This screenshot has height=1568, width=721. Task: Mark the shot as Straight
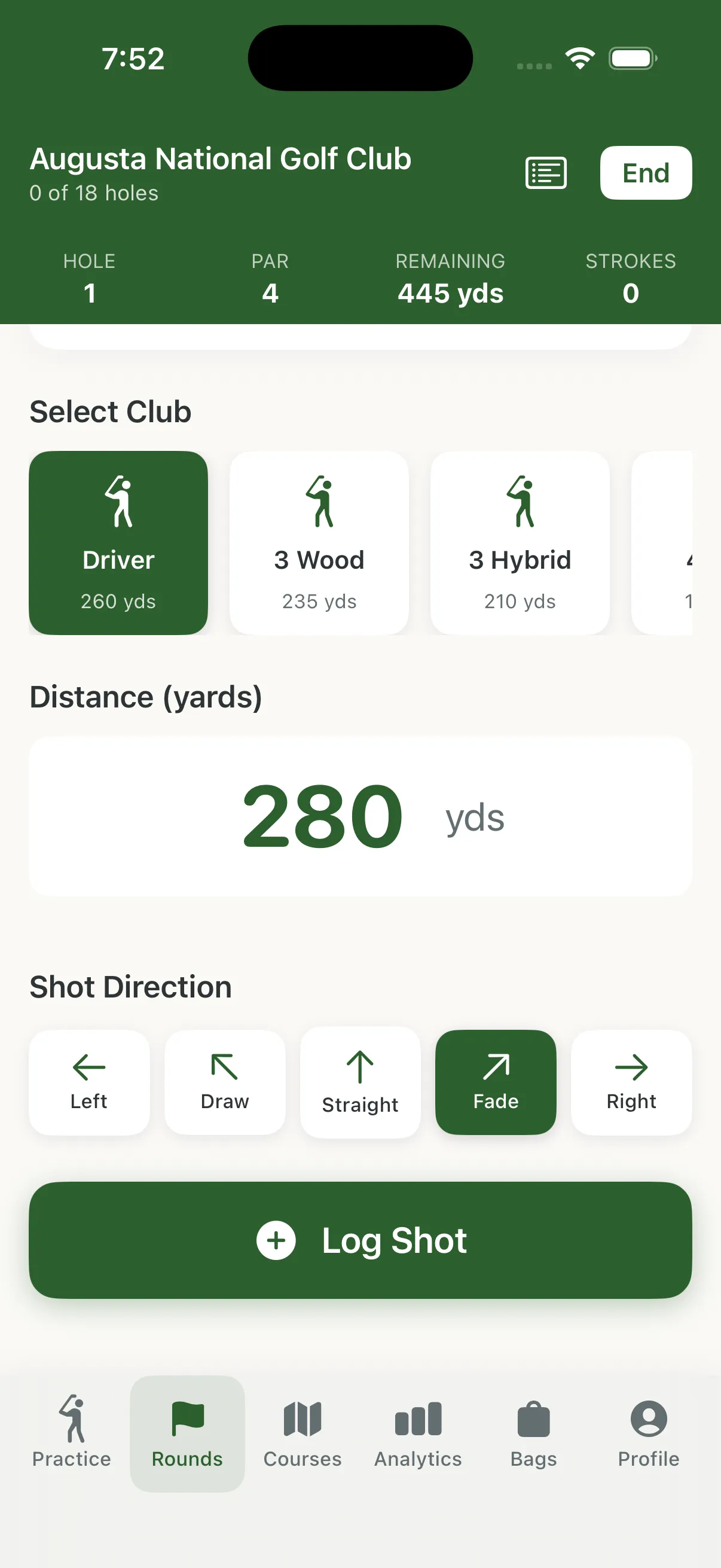pos(360,1082)
